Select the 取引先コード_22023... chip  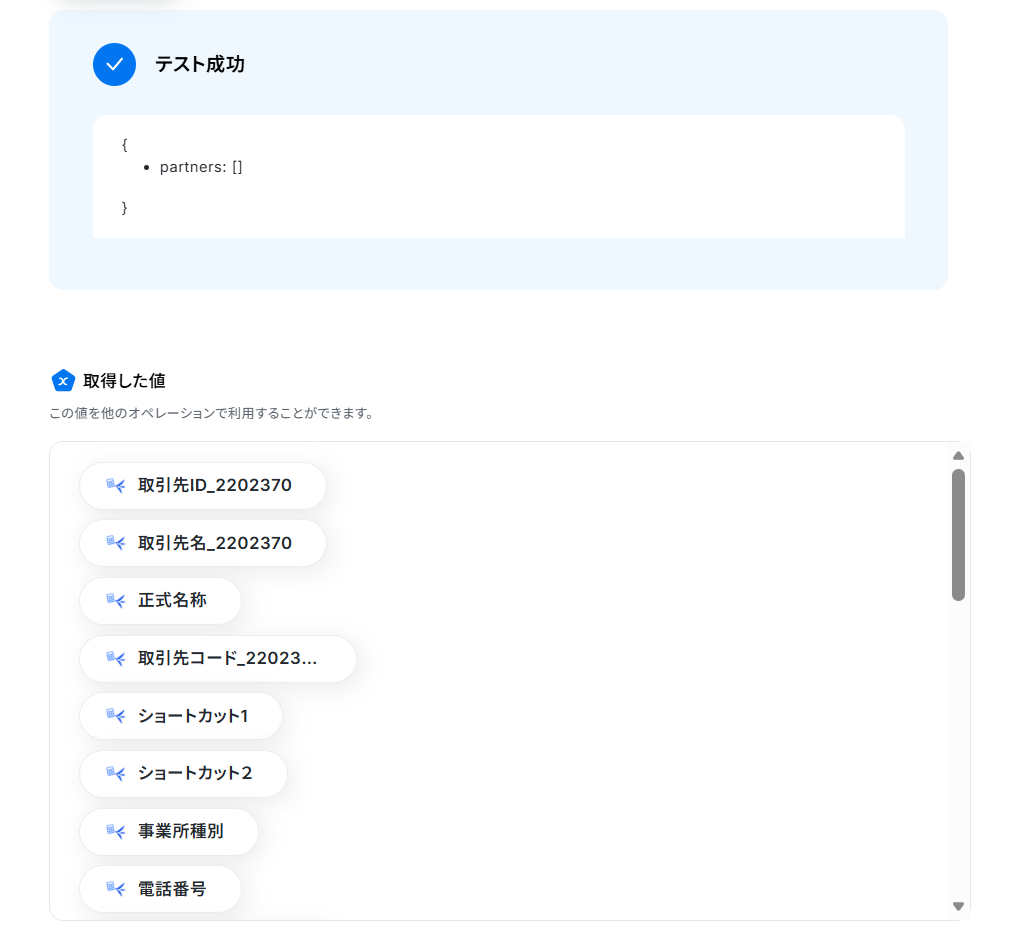point(218,659)
